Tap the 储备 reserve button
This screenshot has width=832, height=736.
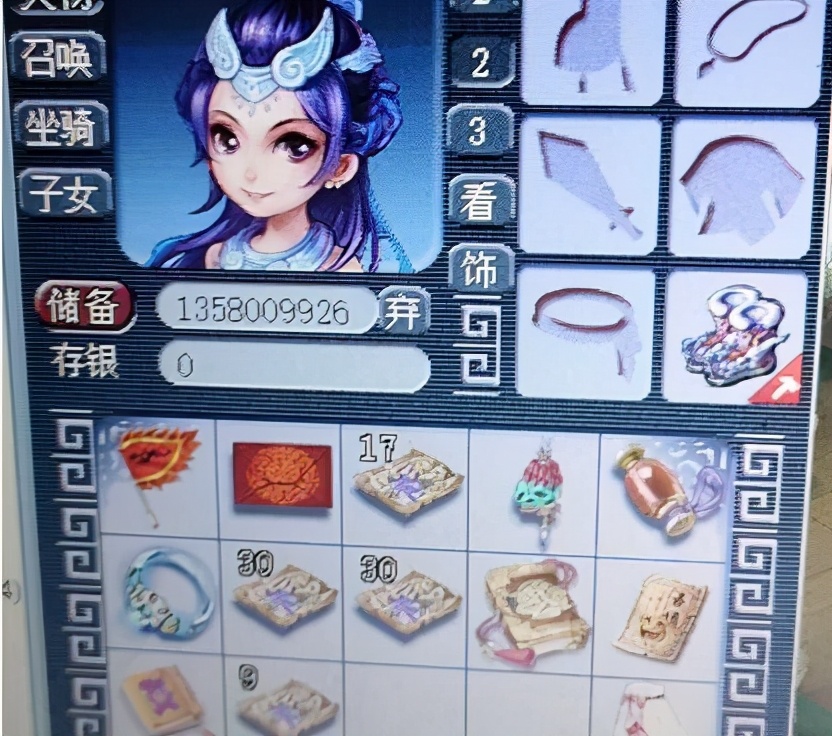(x=84, y=306)
